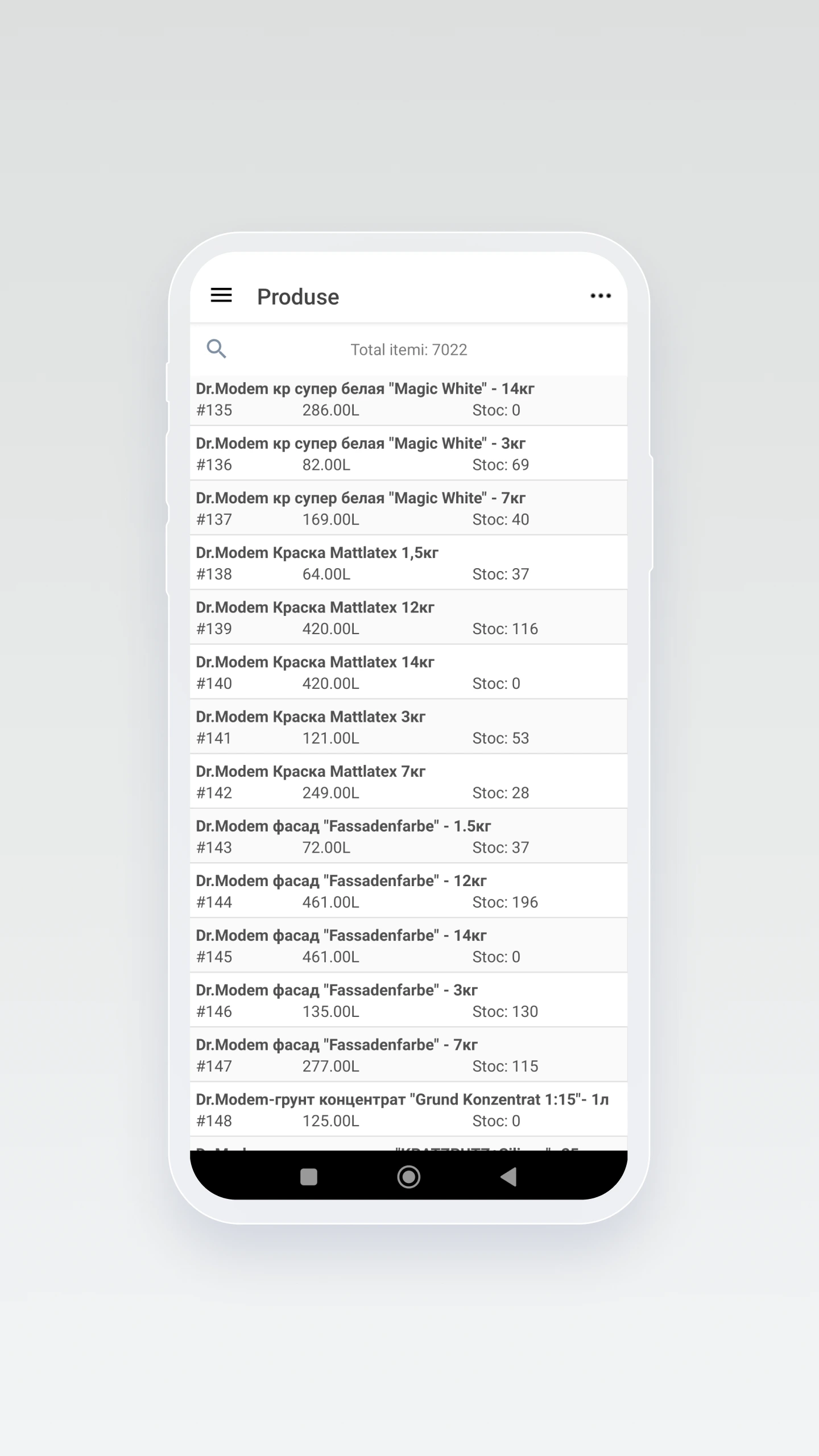Image resolution: width=819 pixels, height=1456 pixels.
Task: Open product #136 Magic White 3кг
Action: click(x=408, y=454)
